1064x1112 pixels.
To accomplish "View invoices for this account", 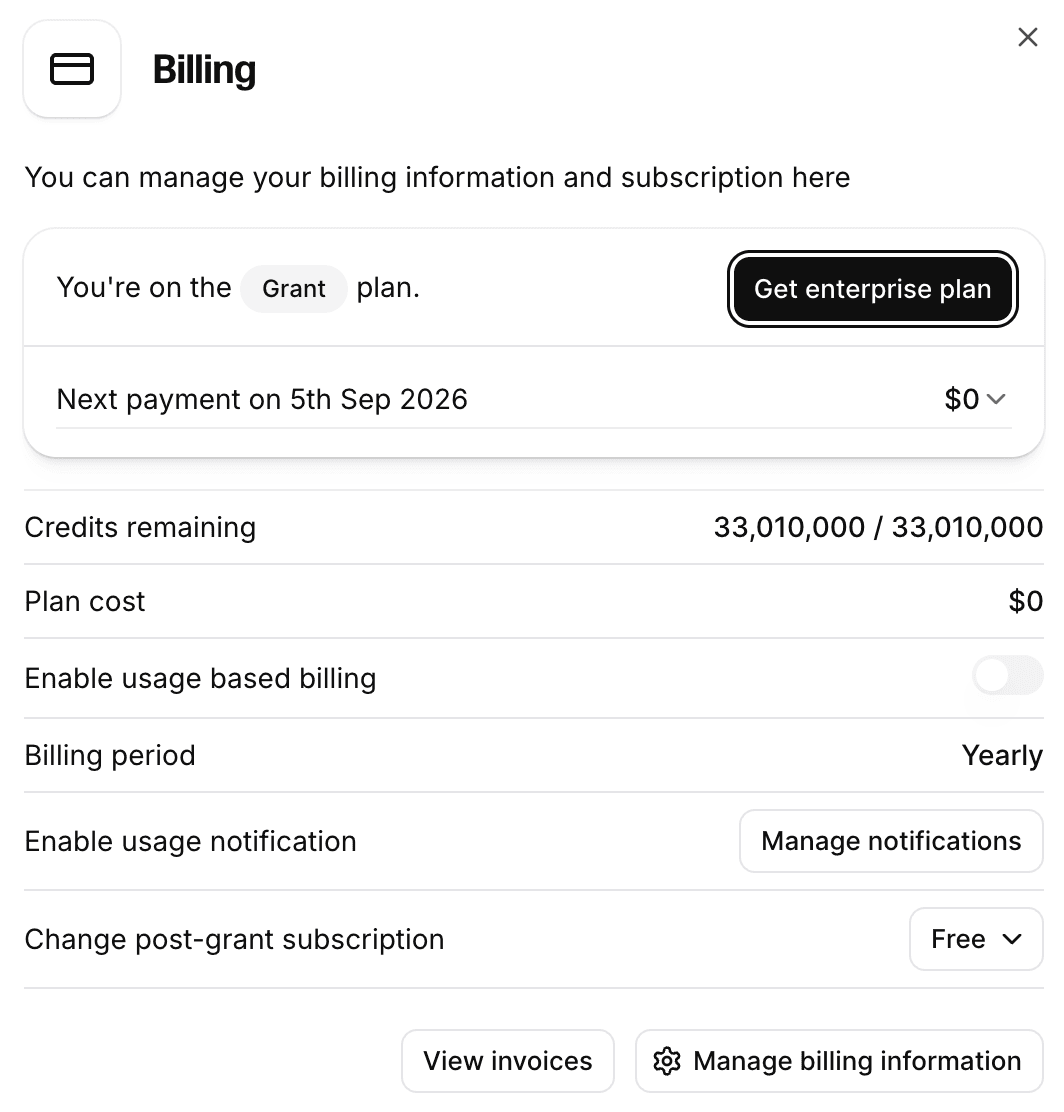I will point(507,1060).
